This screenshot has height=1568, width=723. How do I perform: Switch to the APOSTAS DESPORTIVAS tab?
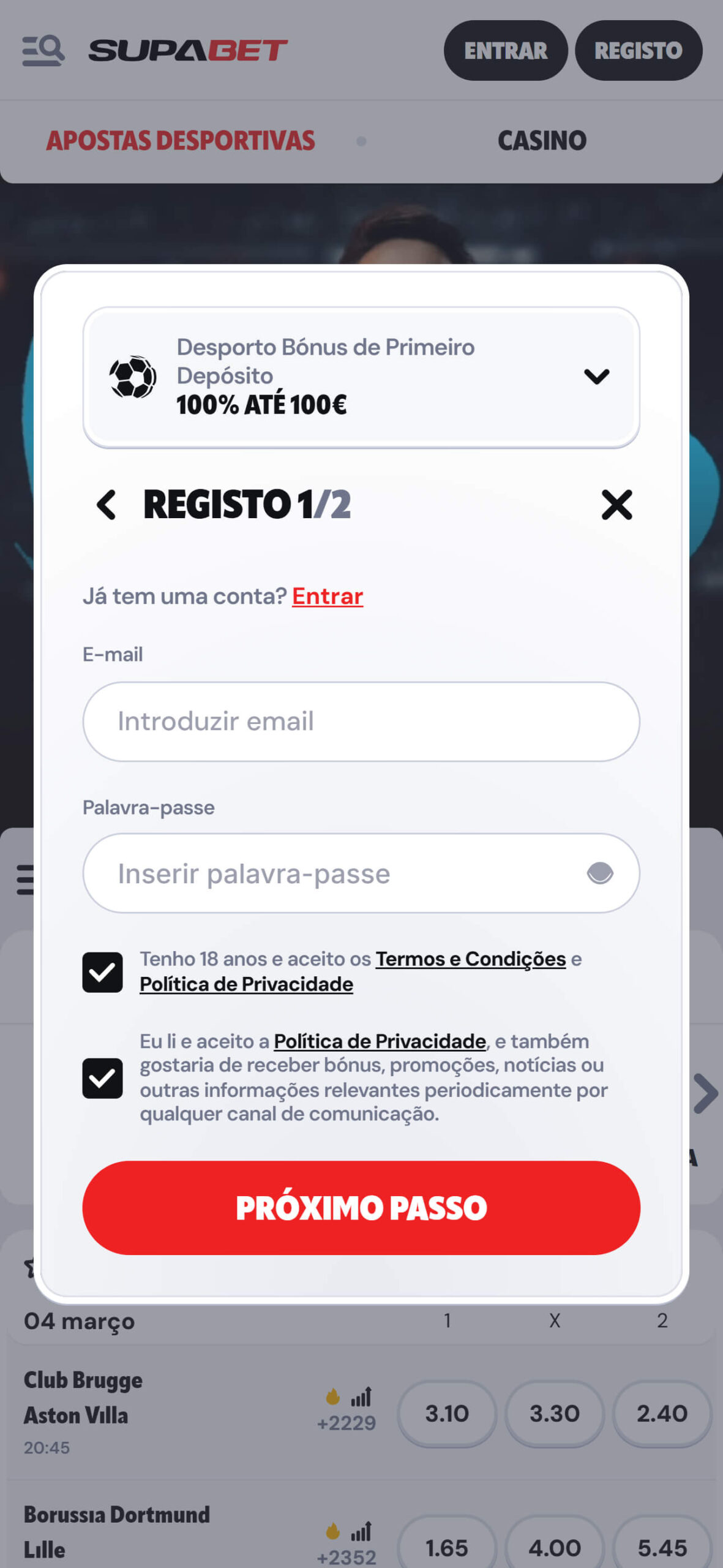point(181,141)
